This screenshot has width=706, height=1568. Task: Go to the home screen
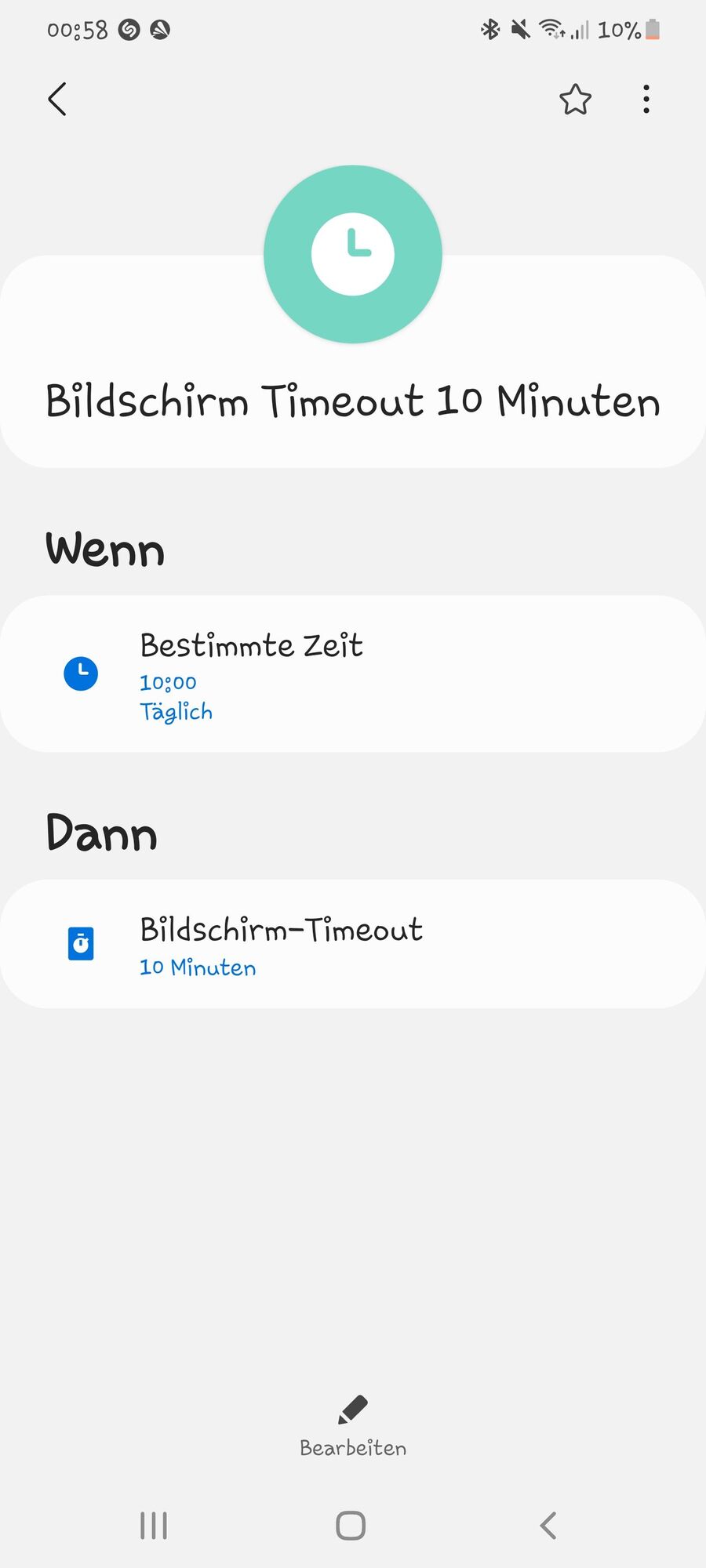click(351, 1526)
